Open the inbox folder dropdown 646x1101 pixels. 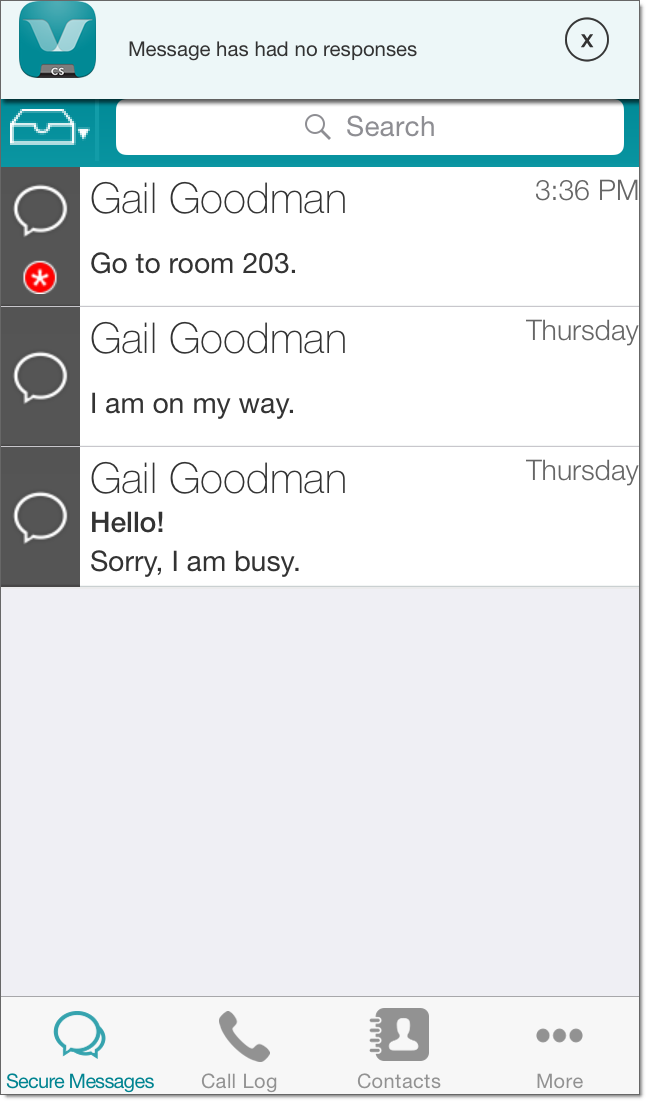coord(49,130)
